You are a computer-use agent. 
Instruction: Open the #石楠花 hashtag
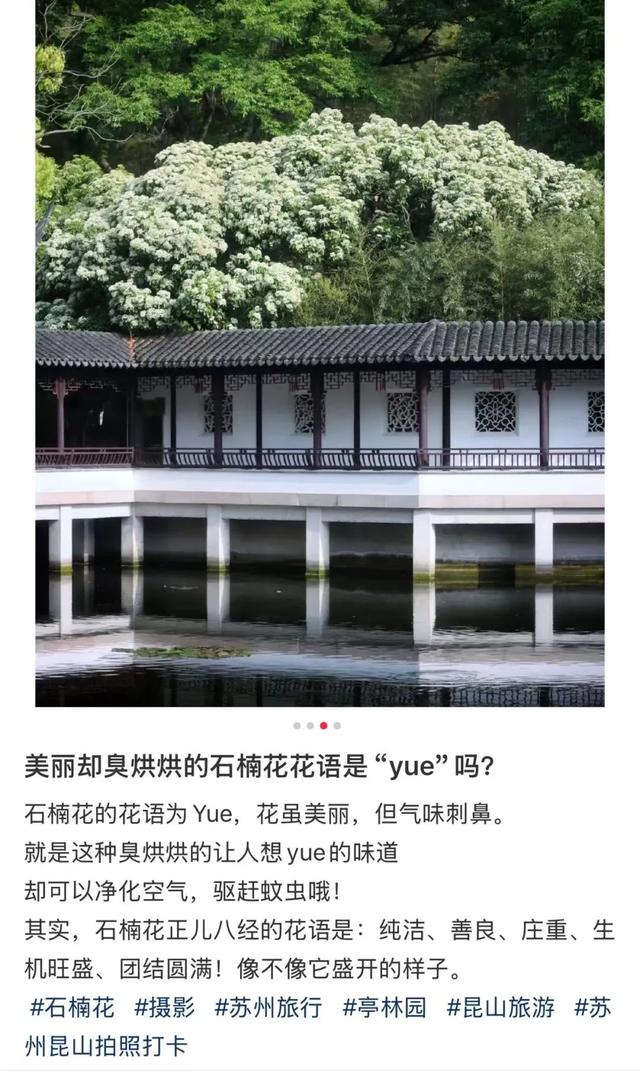click(72, 1007)
